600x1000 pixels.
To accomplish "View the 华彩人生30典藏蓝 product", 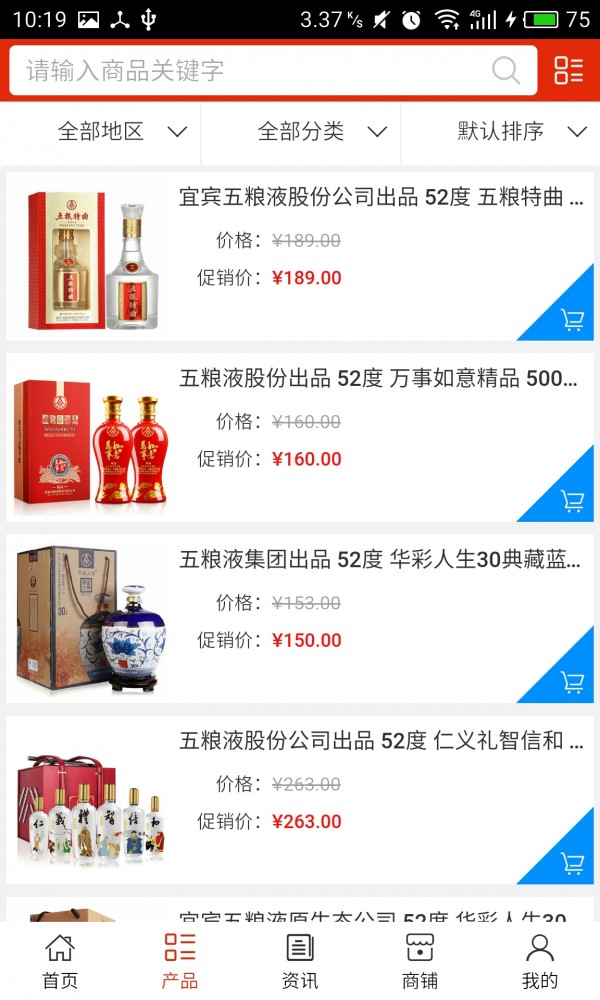I will pyautogui.click(x=380, y=560).
